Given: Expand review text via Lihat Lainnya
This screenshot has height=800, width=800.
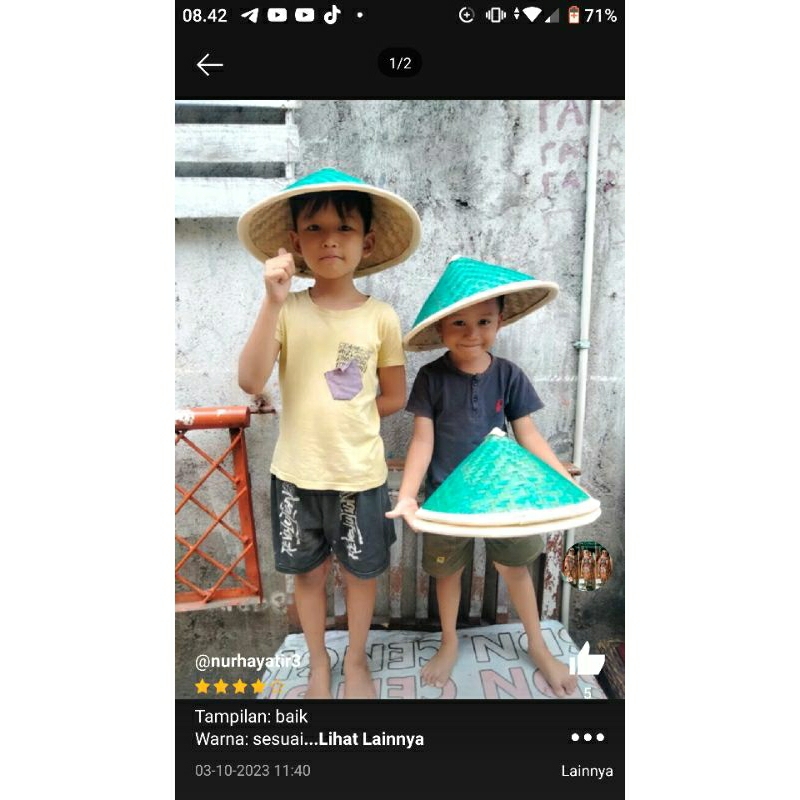Looking at the screenshot, I should point(371,739).
